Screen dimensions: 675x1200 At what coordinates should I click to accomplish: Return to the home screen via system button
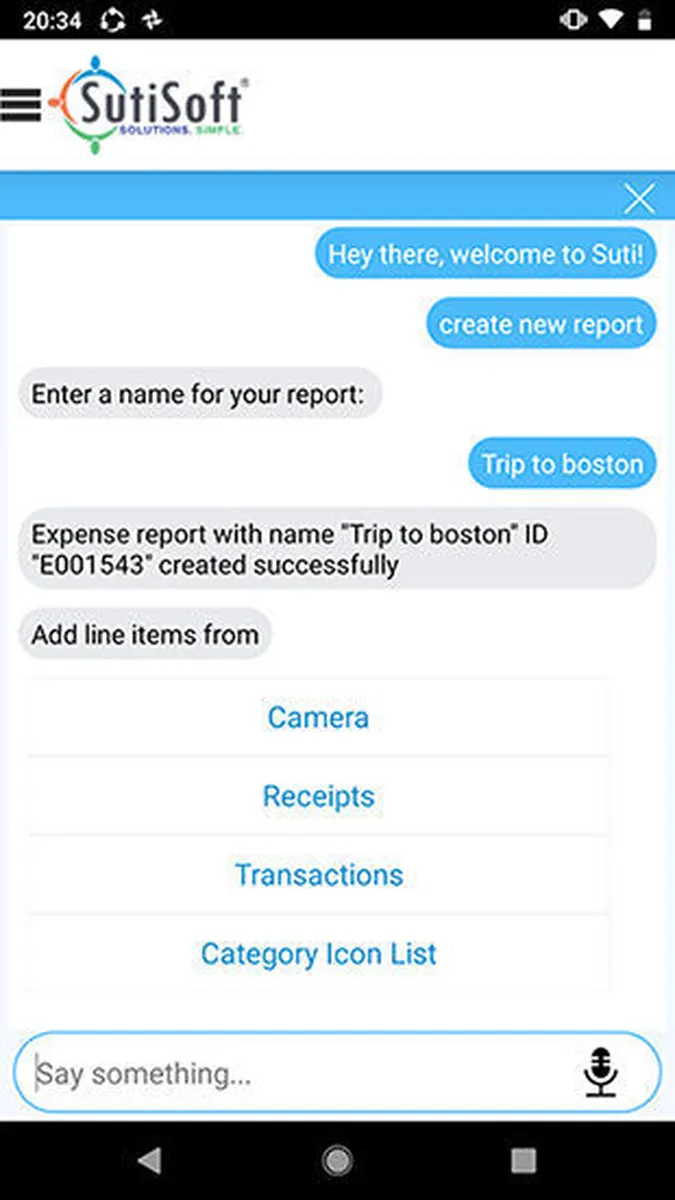pyautogui.click(x=337, y=1160)
